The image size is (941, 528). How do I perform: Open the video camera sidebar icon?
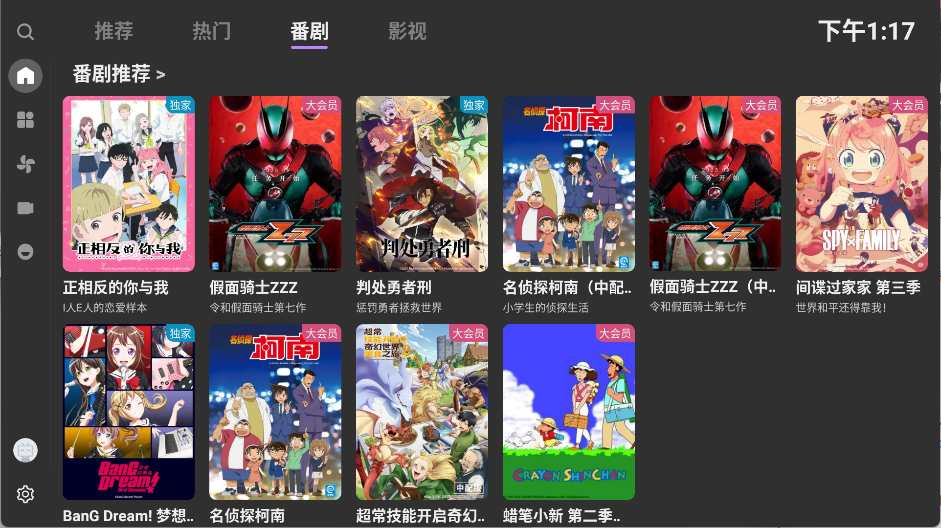point(25,208)
